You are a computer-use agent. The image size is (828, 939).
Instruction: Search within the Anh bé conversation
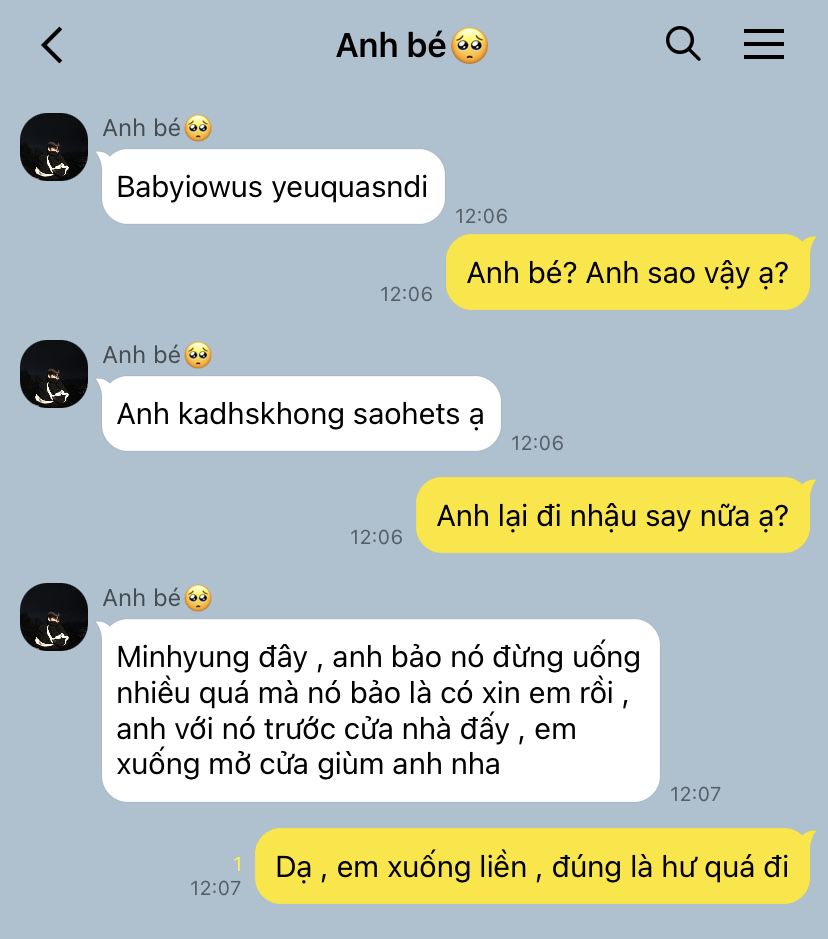point(683,44)
